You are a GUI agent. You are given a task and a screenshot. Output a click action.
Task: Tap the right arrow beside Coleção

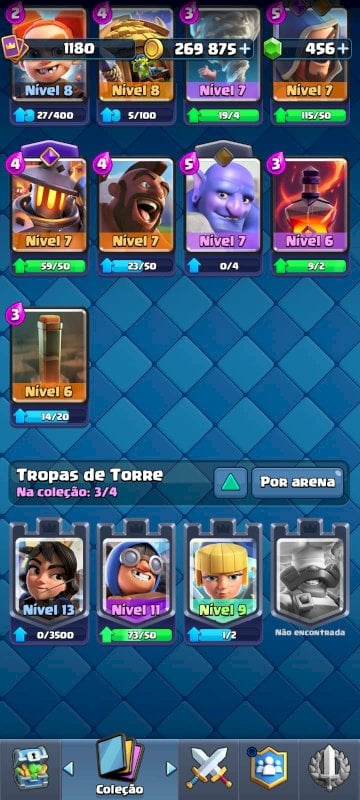click(x=171, y=768)
